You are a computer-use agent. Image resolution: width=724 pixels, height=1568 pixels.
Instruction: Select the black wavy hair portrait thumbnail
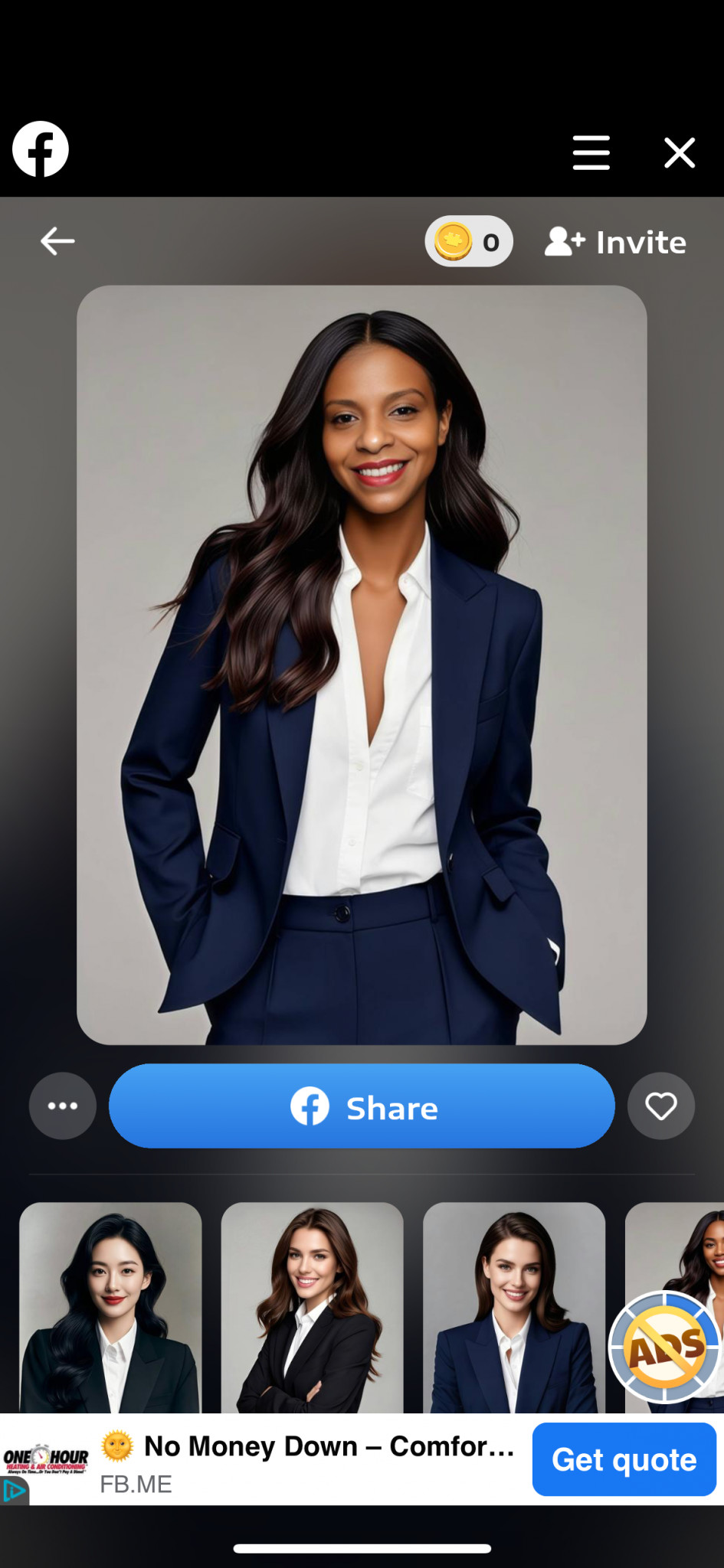click(x=110, y=1307)
